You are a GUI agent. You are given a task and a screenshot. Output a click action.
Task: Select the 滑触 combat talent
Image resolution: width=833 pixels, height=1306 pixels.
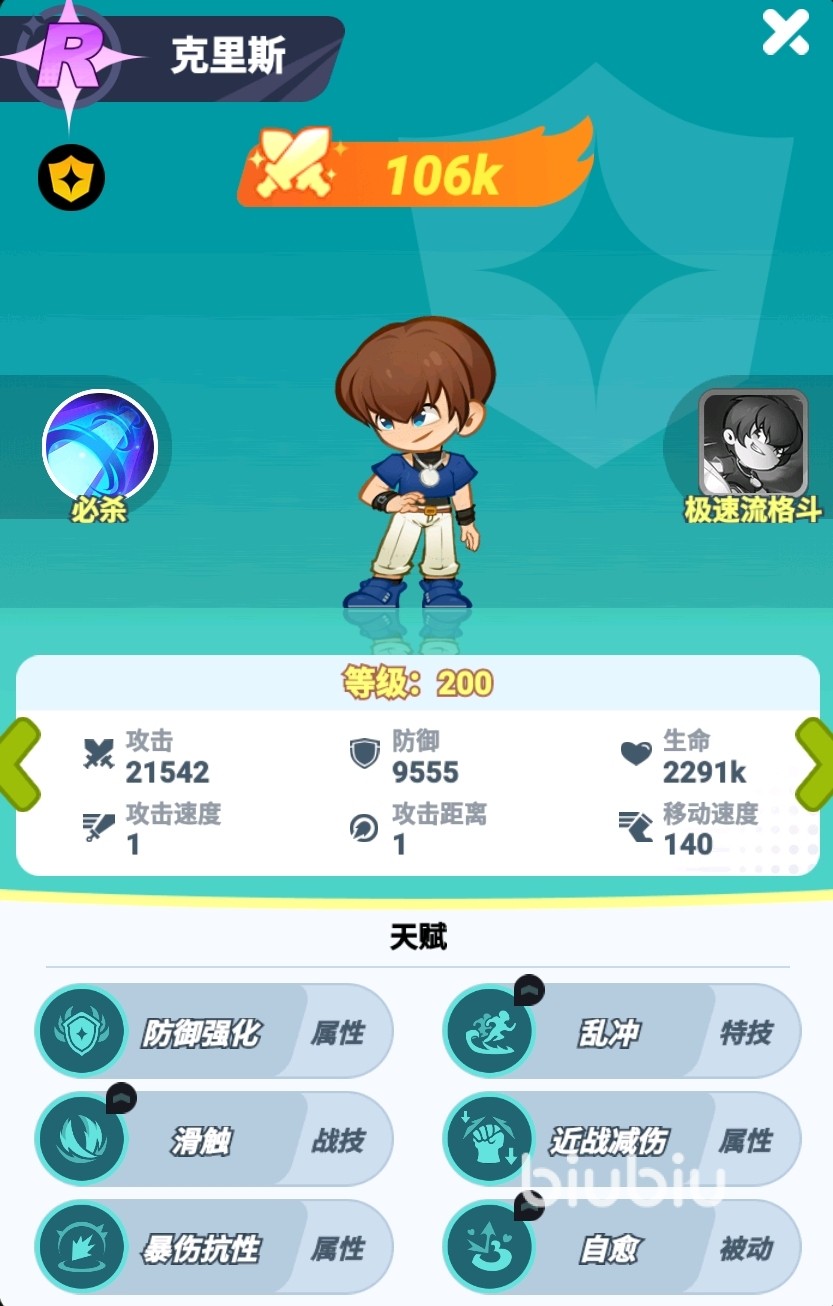[214, 1139]
